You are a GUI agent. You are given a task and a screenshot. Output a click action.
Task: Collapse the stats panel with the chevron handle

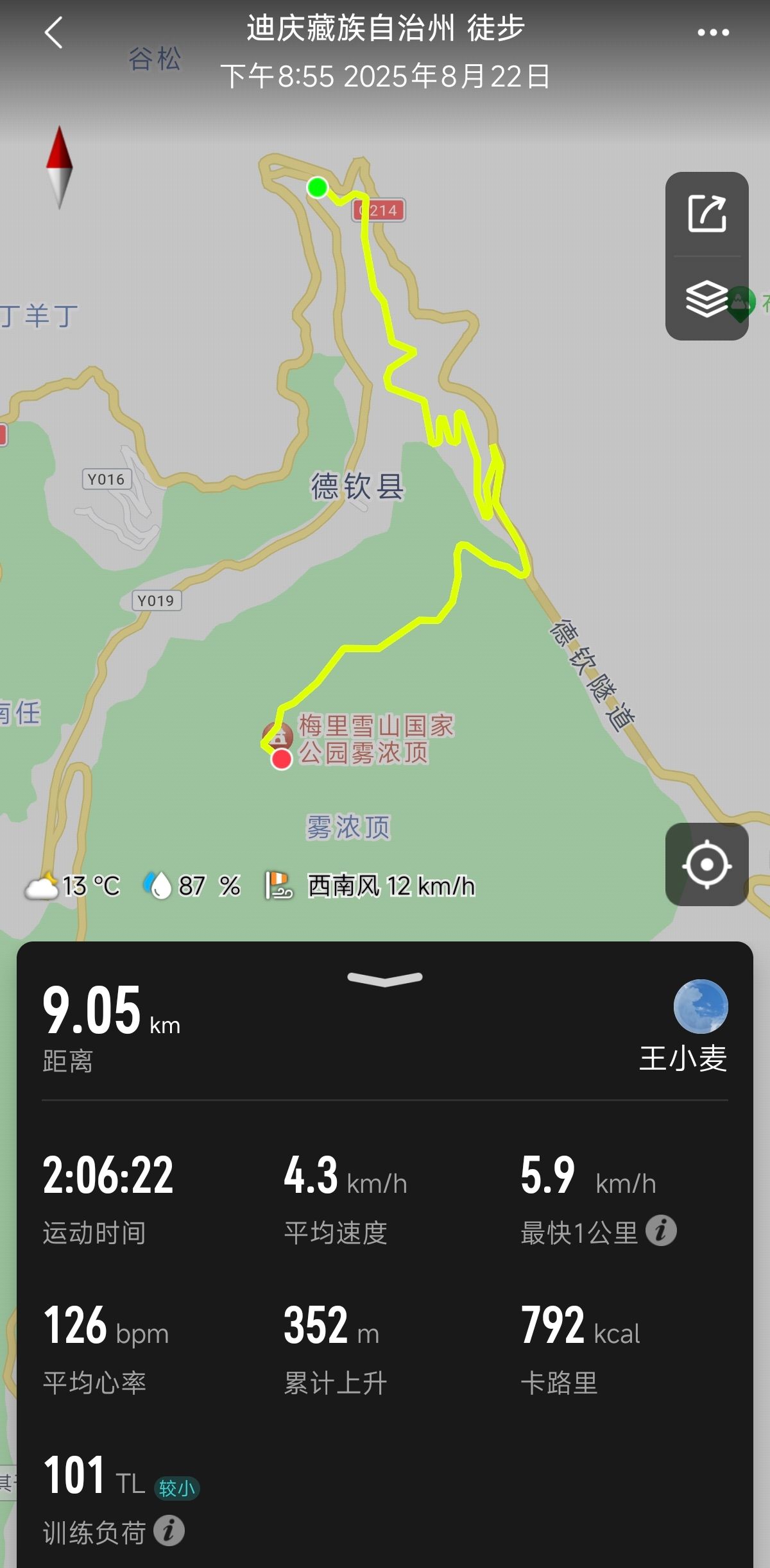coord(385,979)
